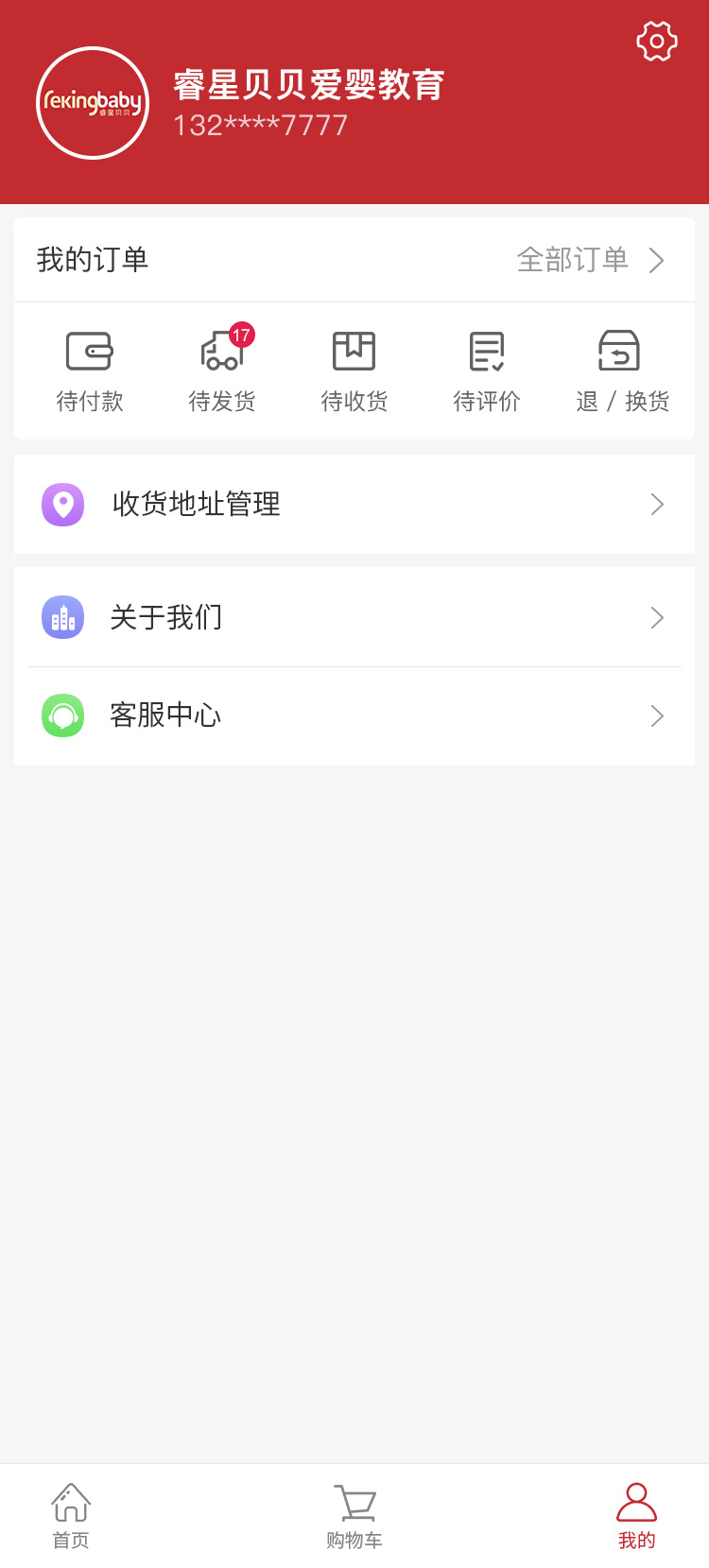Select the 我的 profile tab
This screenshot has height=1568, width=709.
636,1515
